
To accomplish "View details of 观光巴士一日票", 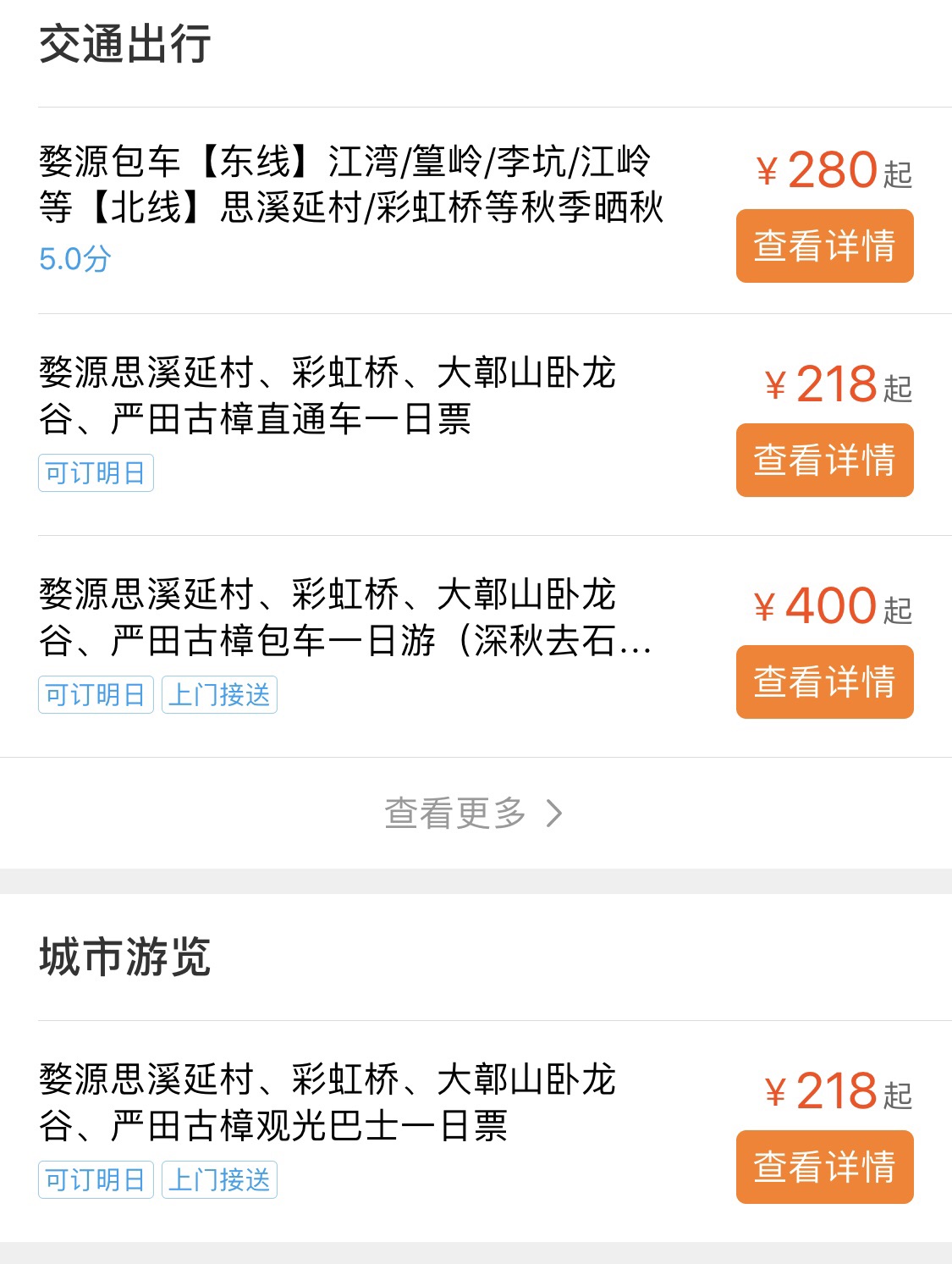I will click(x=824, y=1167).
